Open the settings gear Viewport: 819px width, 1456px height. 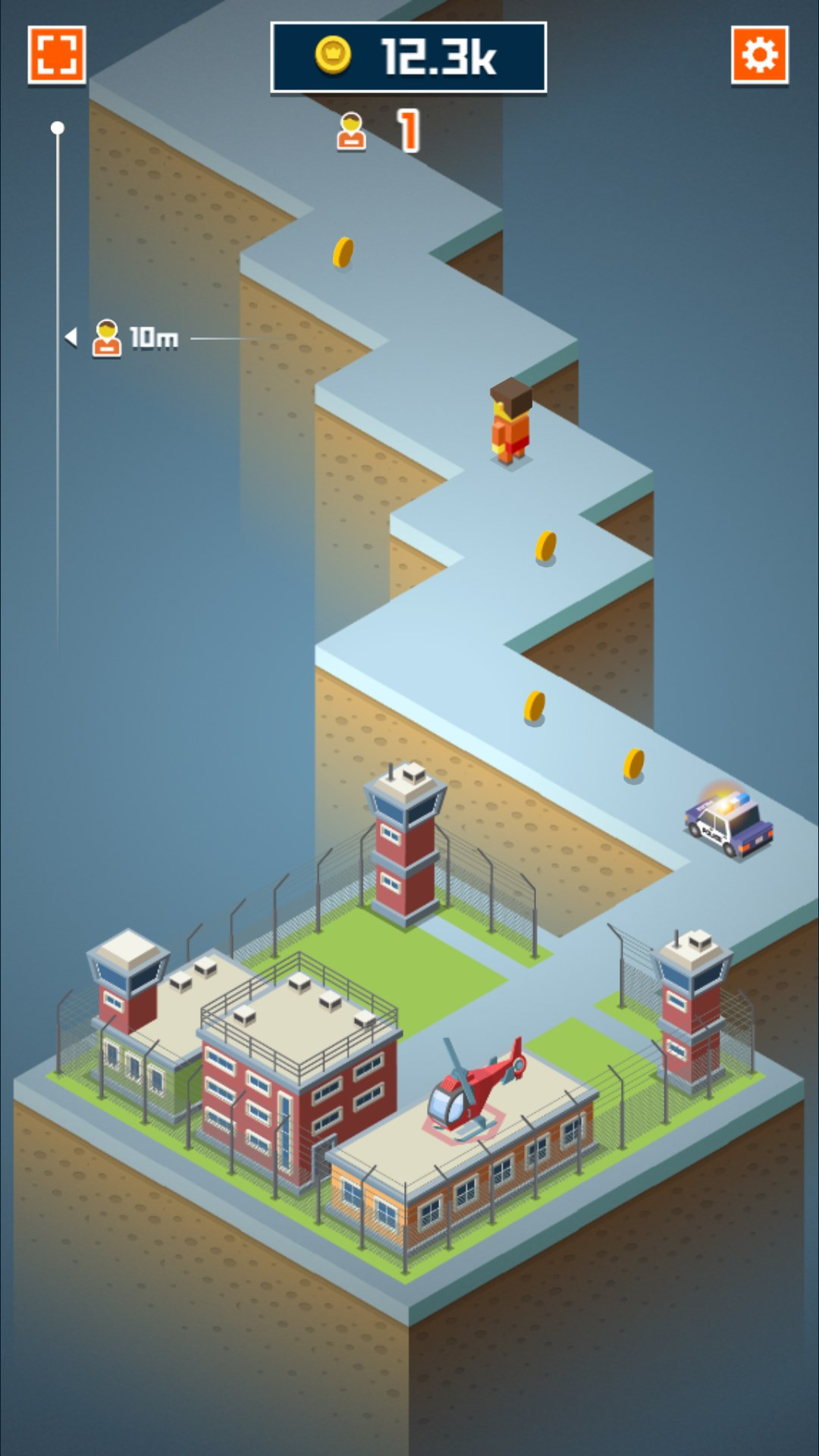click(759, 55)
